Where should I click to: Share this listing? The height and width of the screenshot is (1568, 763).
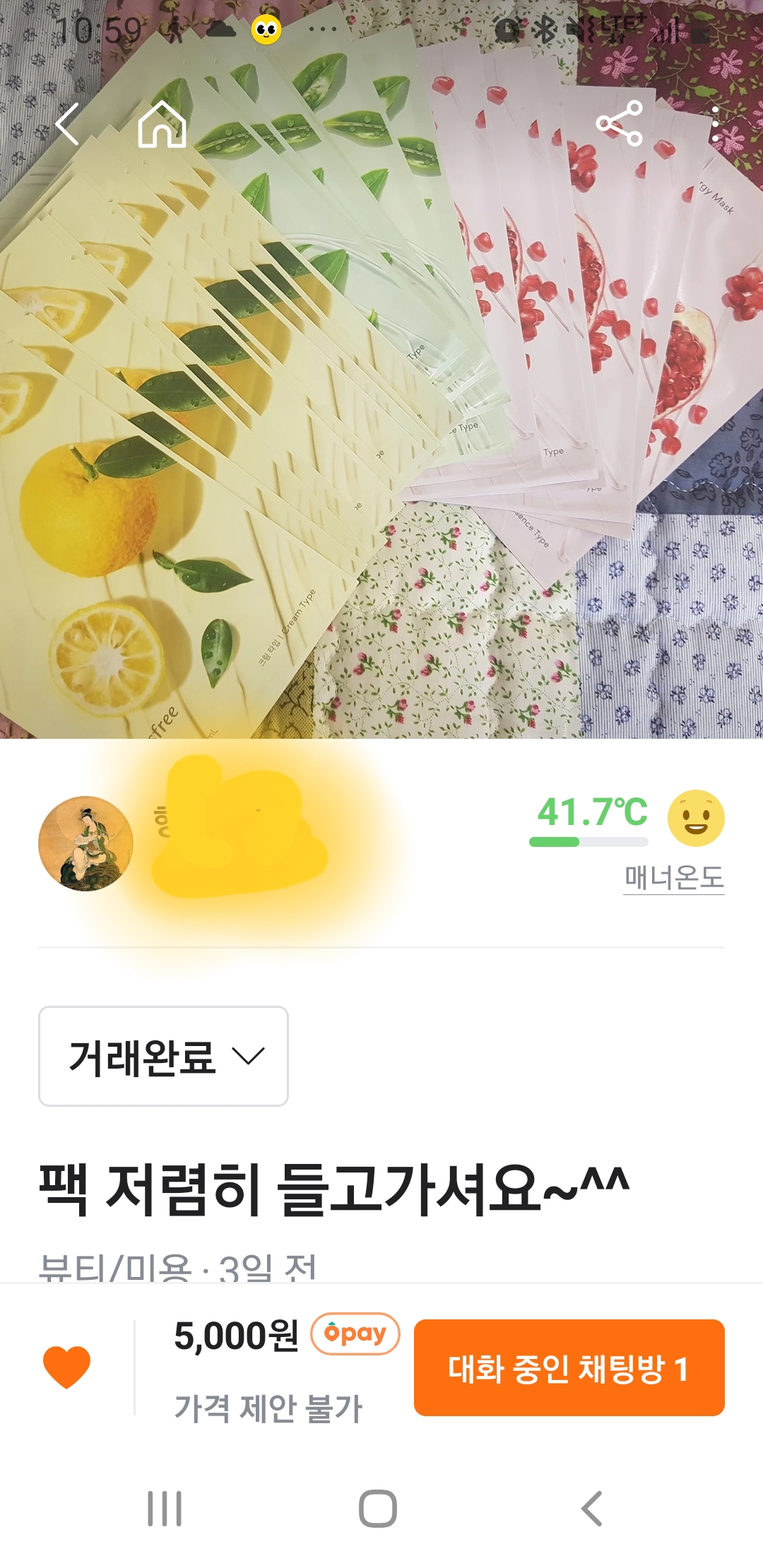coord(620,124)
